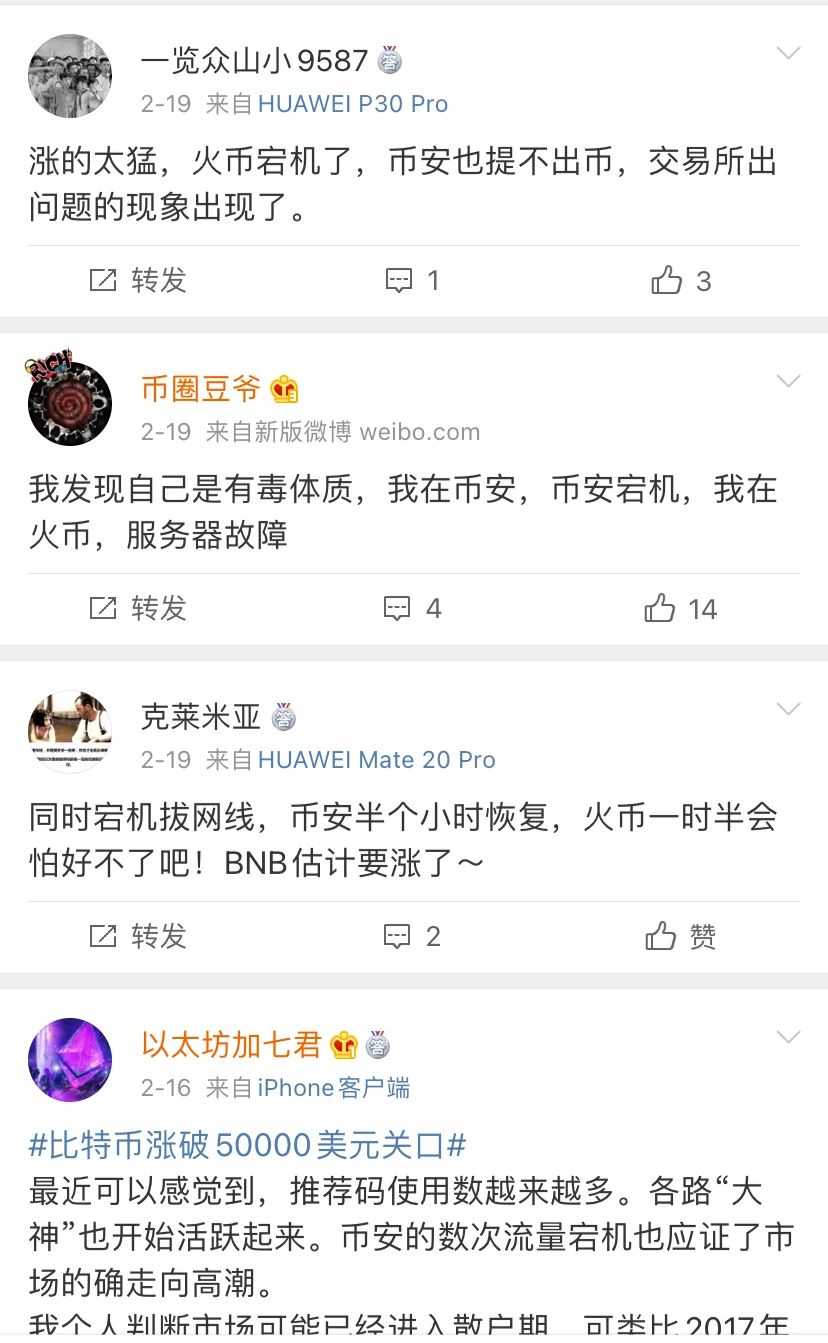Repost 币圈豆爷's post

pyautogui.click(x=138, y=609)
